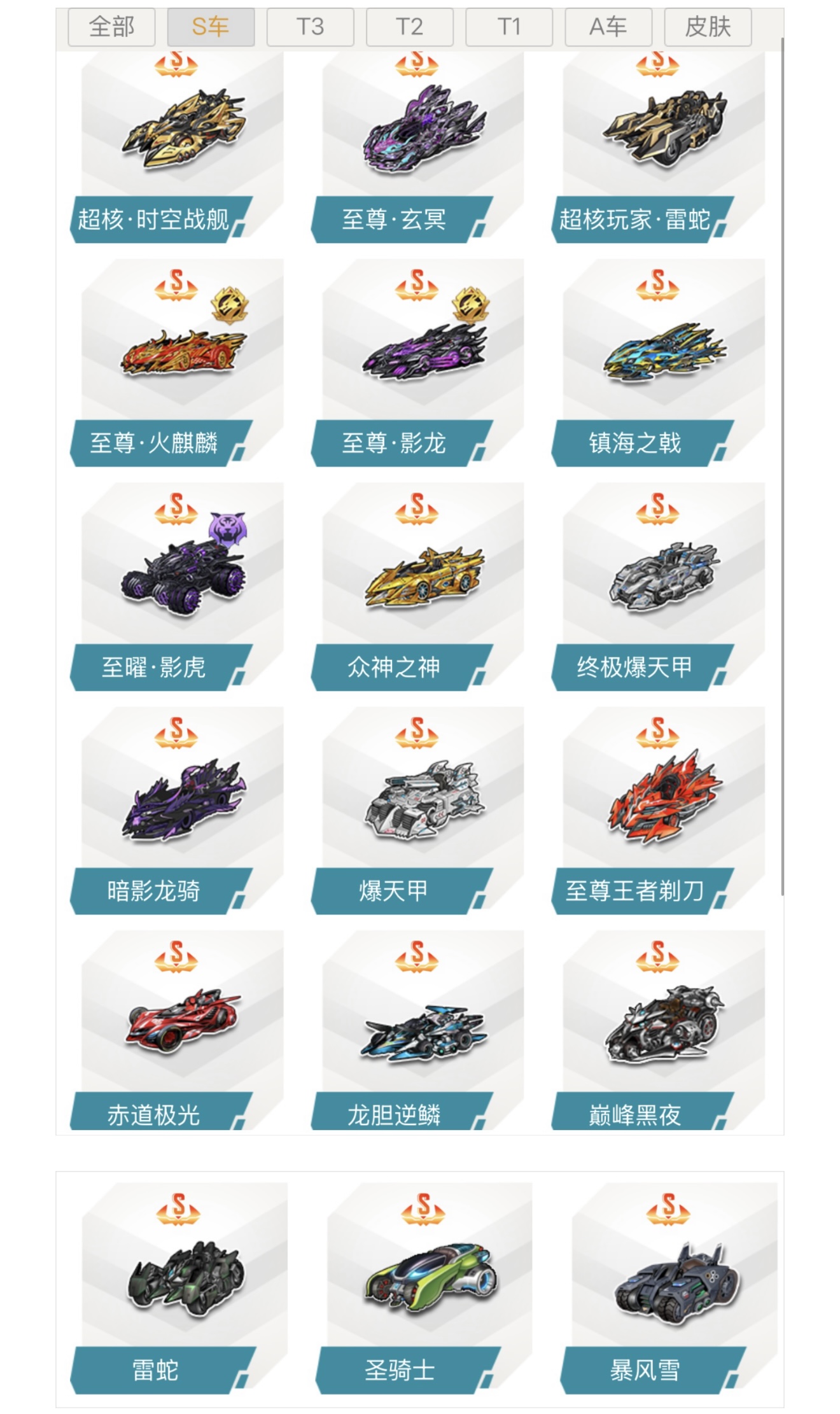
Task: View the 暗影龙骑 car
Action: coord(177,811)
